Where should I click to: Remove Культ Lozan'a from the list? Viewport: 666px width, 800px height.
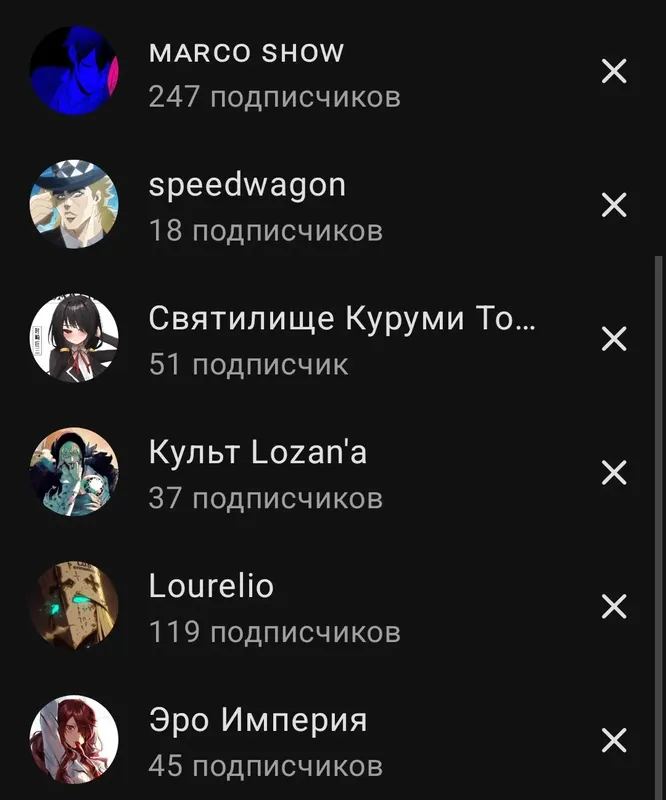[x=613, y=473]
